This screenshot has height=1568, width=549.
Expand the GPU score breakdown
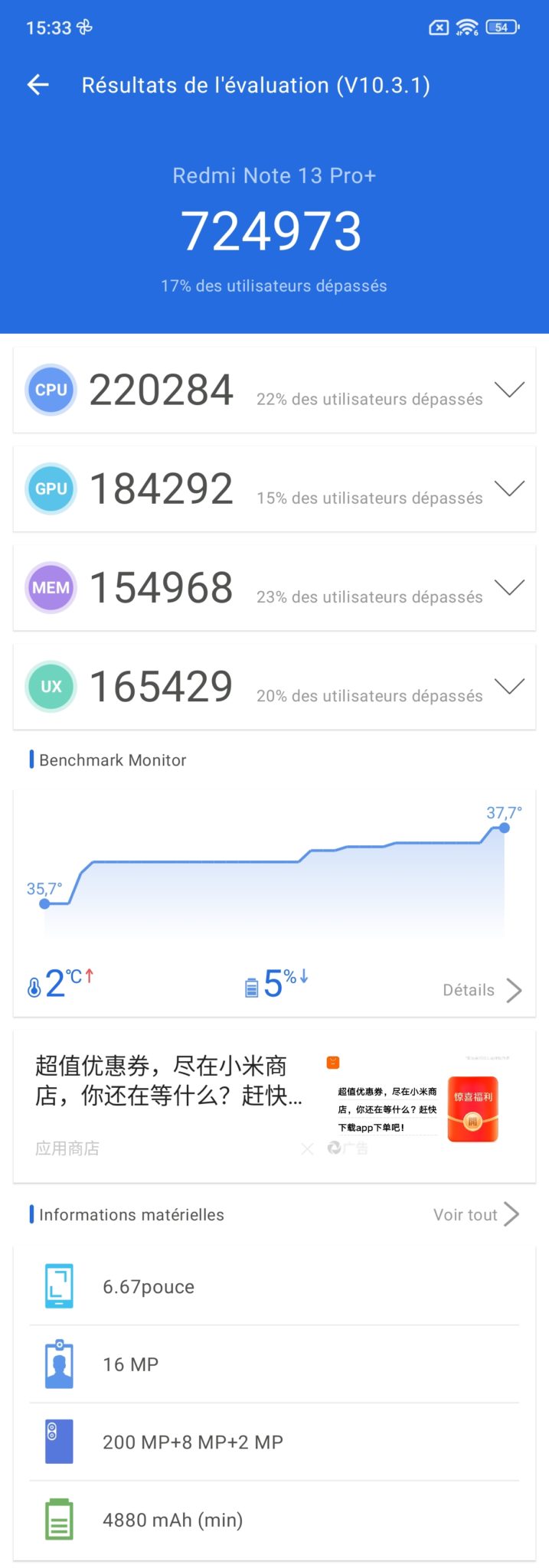(x=509, y=488)
